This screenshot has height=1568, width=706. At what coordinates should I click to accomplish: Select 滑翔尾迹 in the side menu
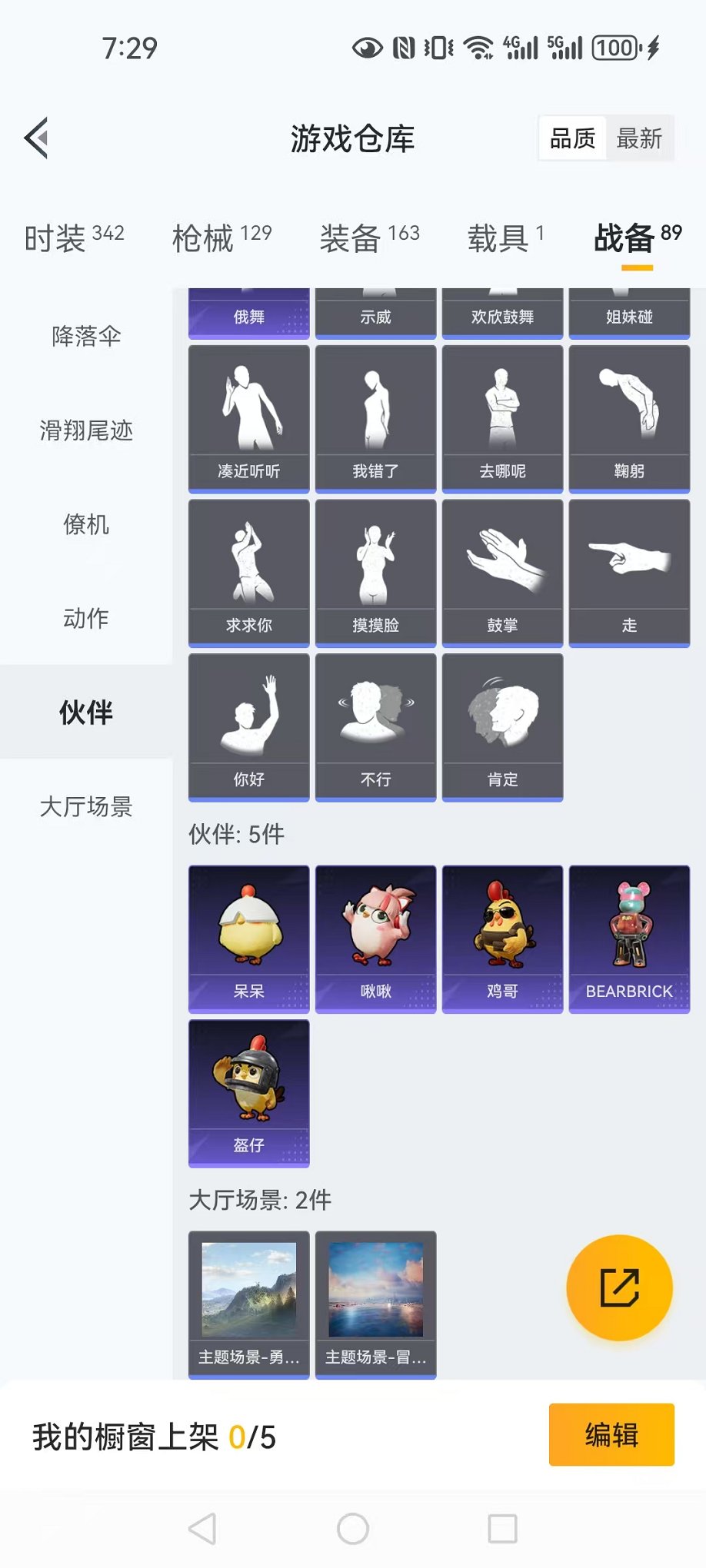(86, 430)
